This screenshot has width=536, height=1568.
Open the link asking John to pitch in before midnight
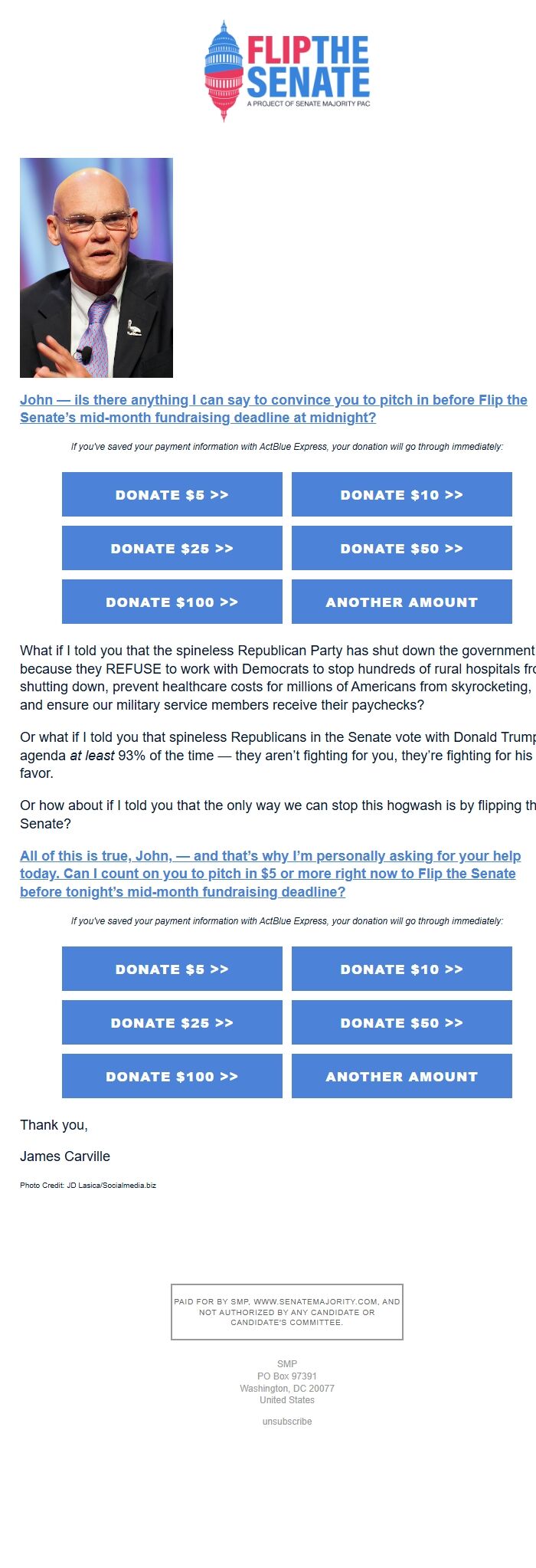273,408
